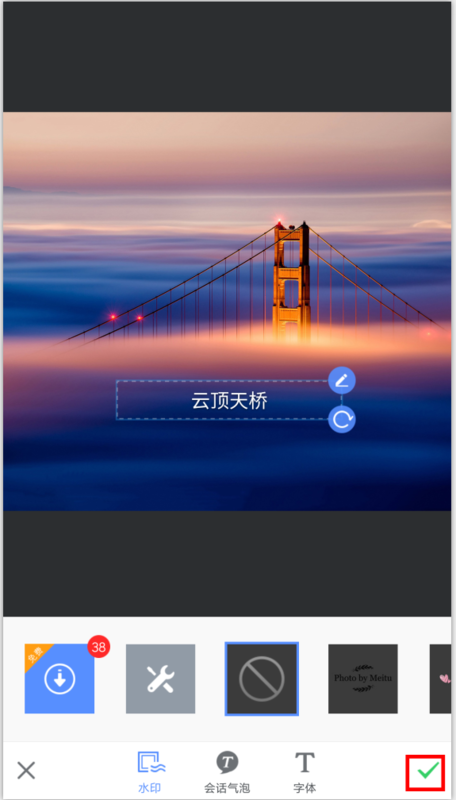The height and width of the screenshot is (800, 456).
Task: Apply the Photo by Meitu watermark
Action: [x=363, y=679]
